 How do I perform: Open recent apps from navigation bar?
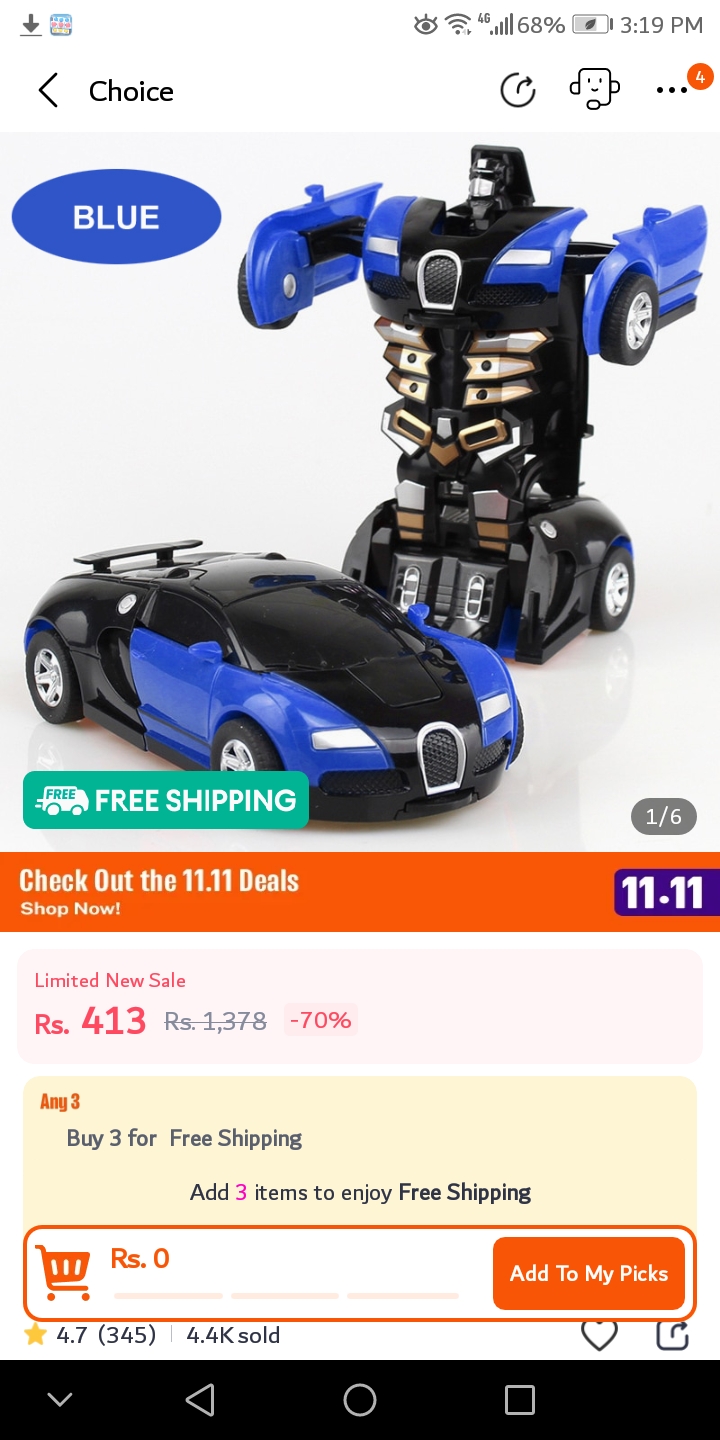[x=519, y=1400]
